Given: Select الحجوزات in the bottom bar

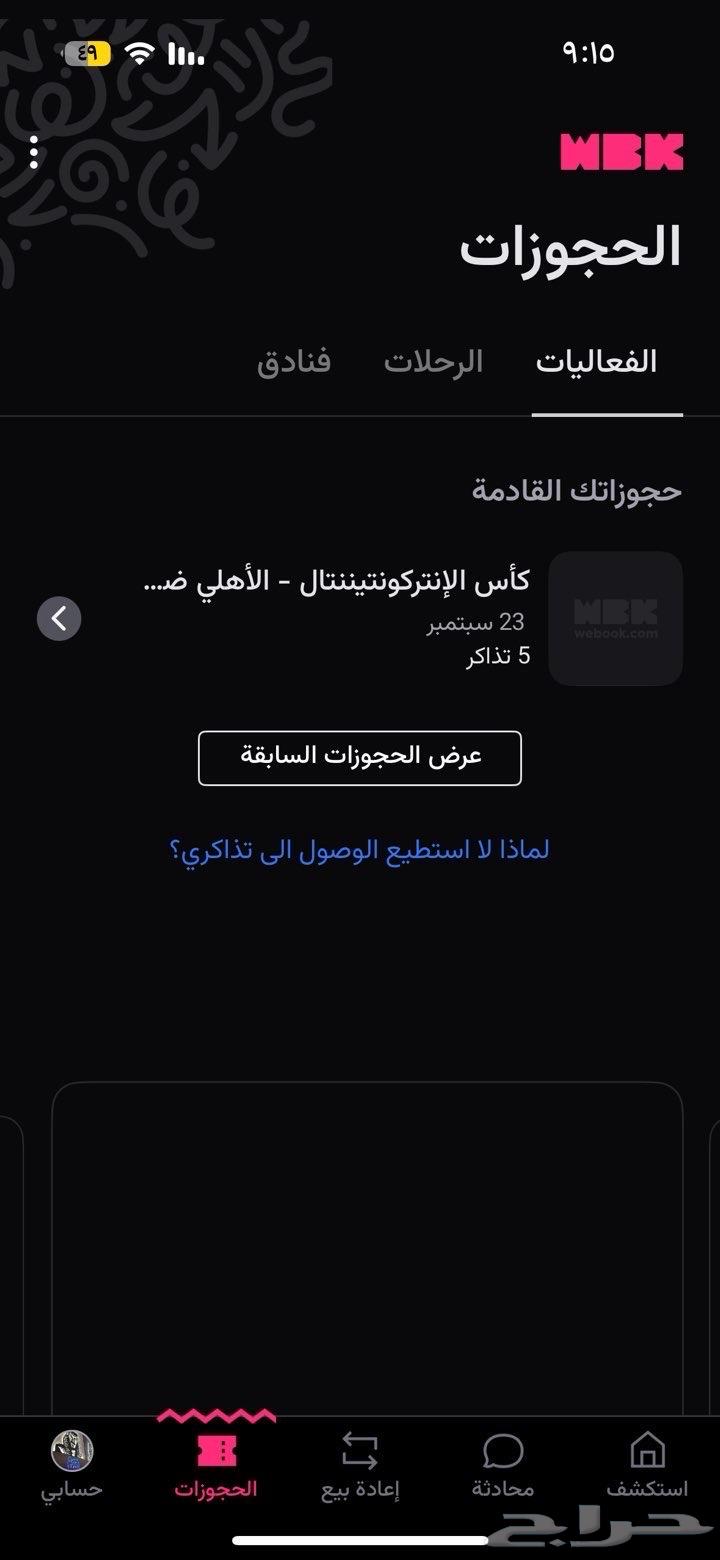Looking at the screenshot, I should click(216, 1465).
